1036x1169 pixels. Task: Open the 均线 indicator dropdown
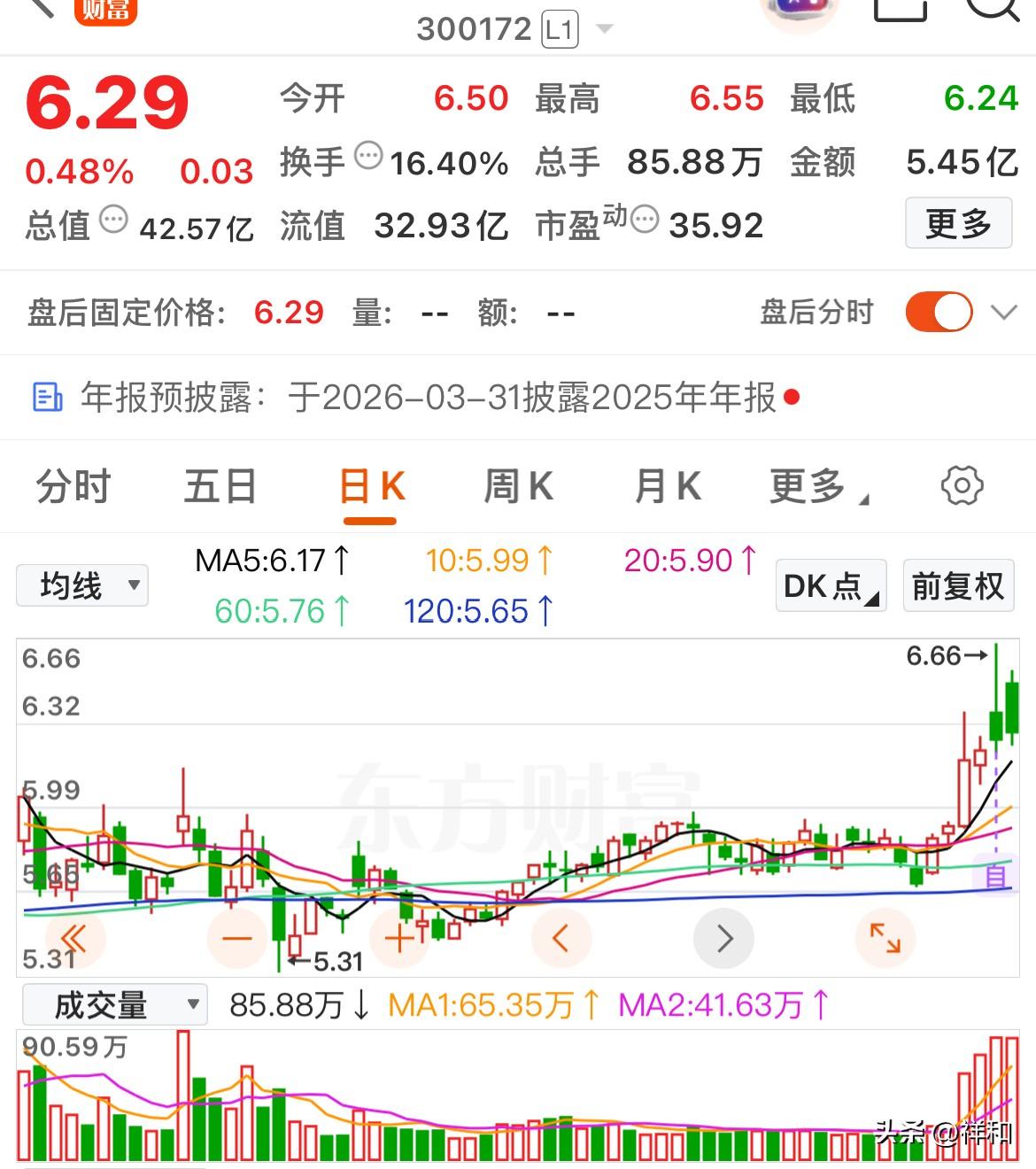click(x=81, y=585)
